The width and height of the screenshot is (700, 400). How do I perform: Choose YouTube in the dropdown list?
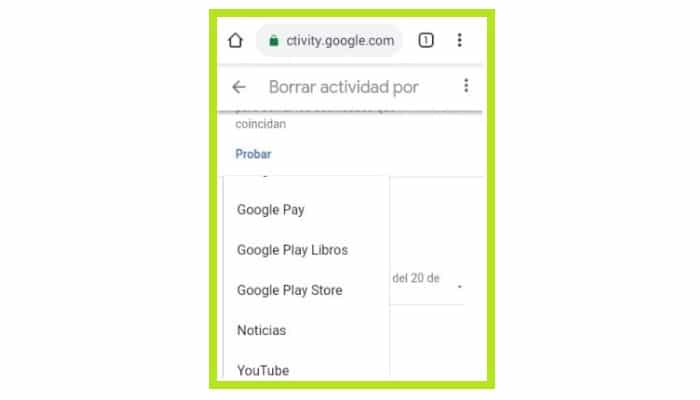click(263, 370)
